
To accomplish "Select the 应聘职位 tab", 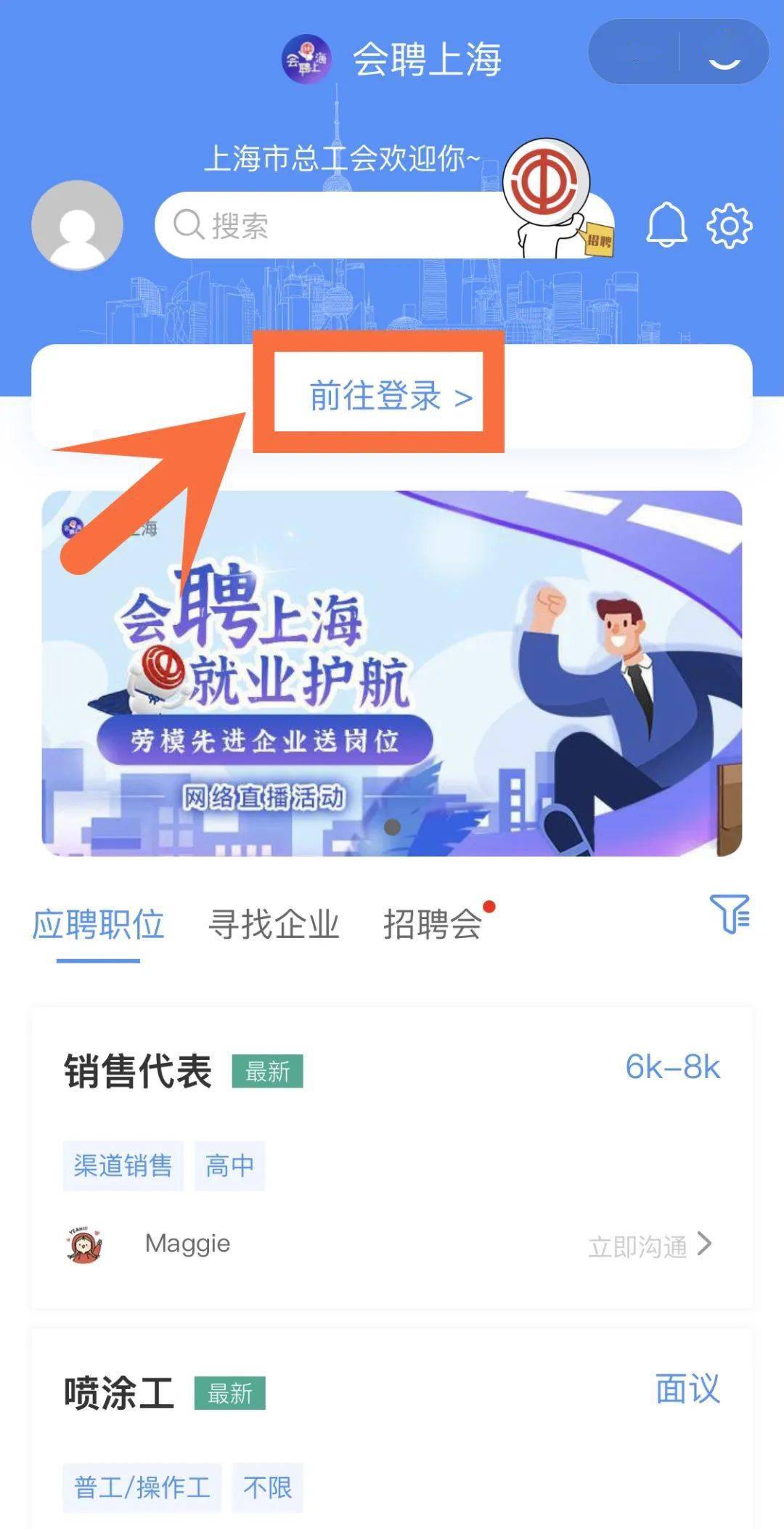I will point(98,925).
